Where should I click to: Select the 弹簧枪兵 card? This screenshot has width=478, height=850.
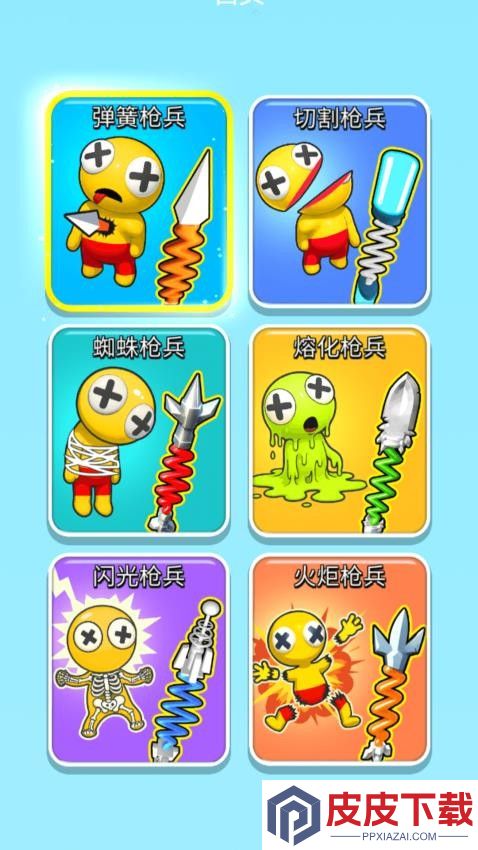click(x=139, y=202)
